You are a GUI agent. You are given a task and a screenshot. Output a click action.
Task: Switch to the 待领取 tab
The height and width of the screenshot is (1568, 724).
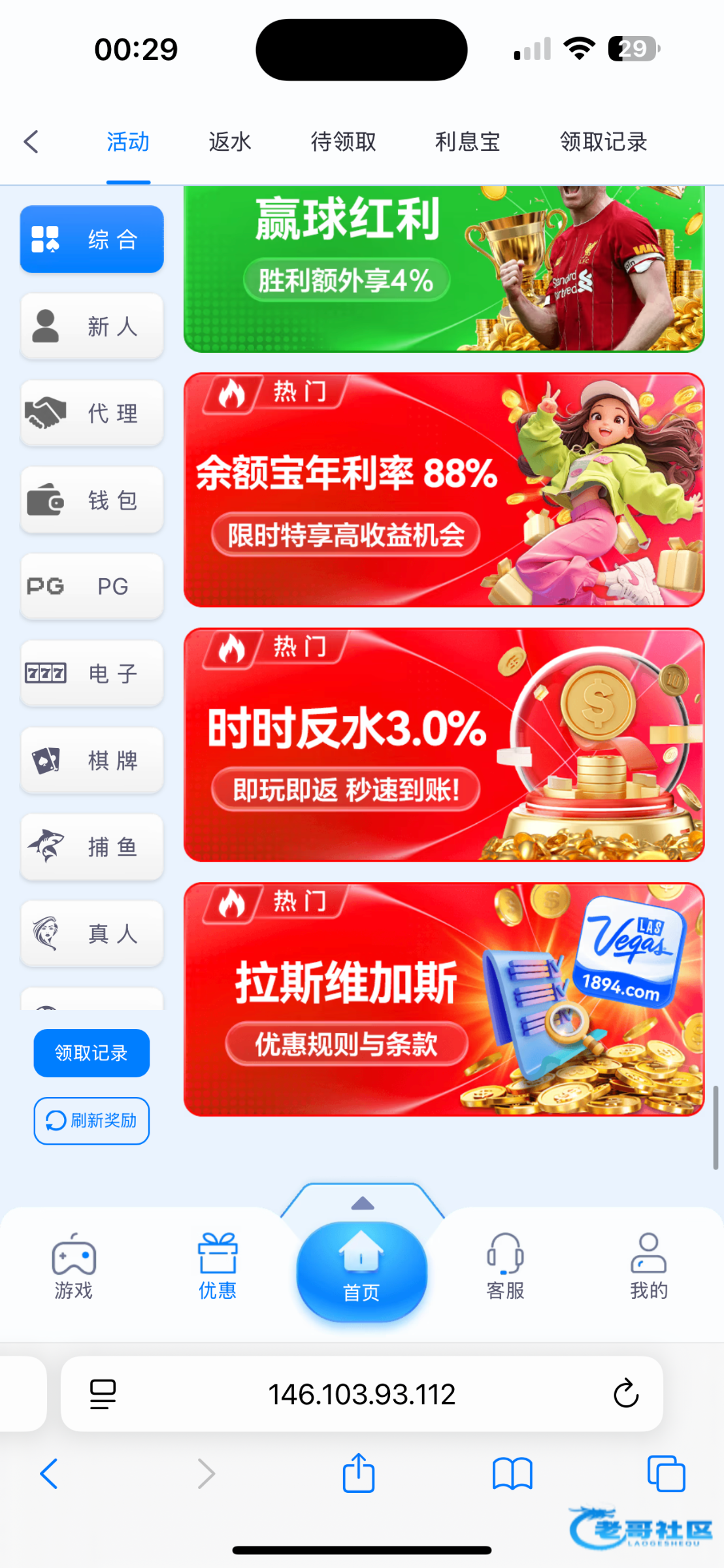(x=343, y=142)
